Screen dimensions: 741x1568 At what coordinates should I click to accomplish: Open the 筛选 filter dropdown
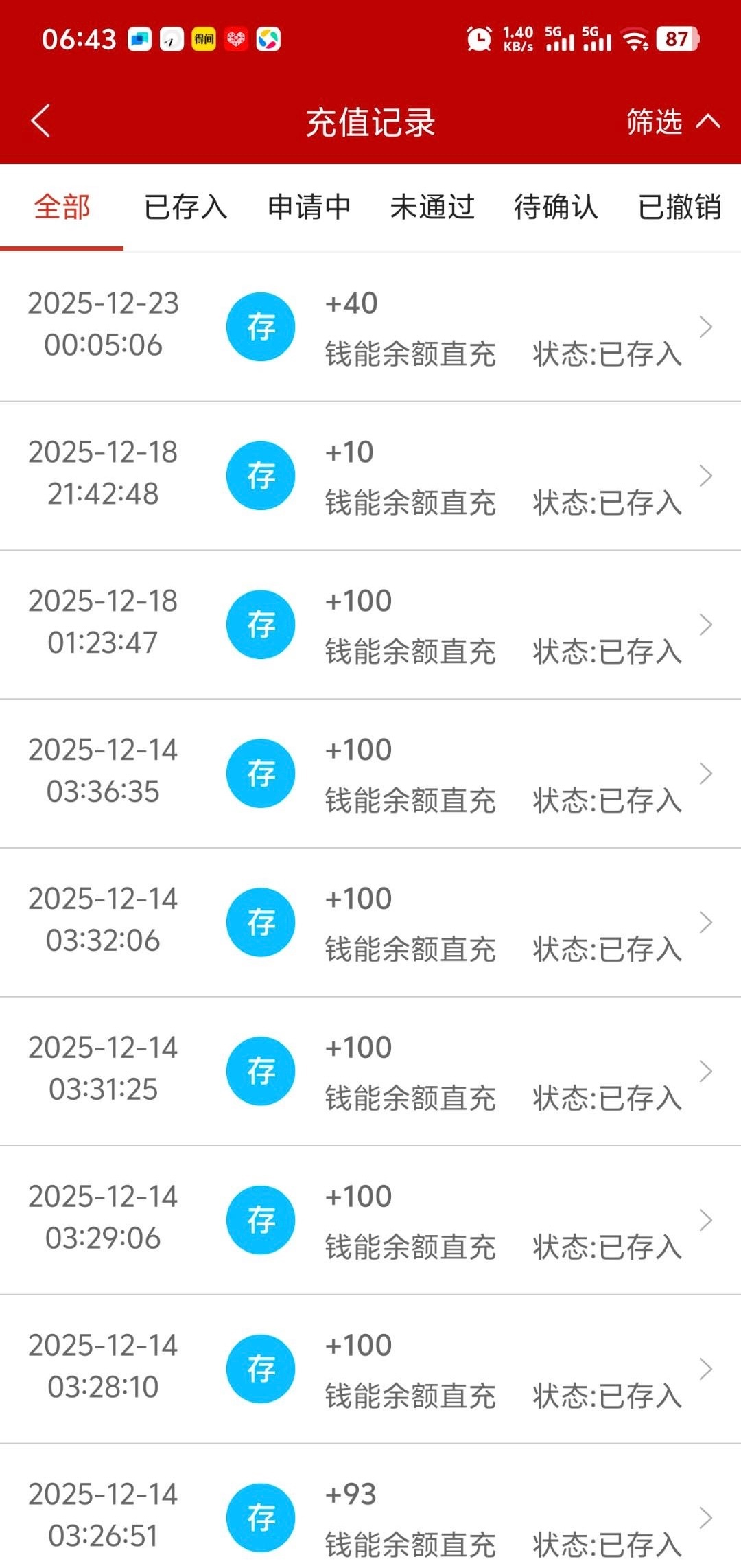[672, 122]
